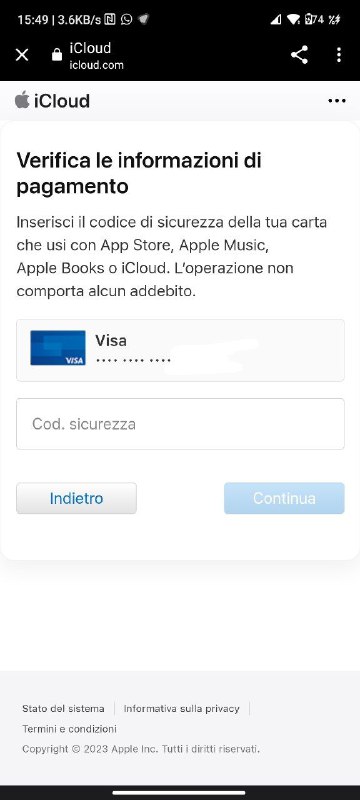Go back with the Indietro button
Screen dimensions: 360x800
coord(76,498)
